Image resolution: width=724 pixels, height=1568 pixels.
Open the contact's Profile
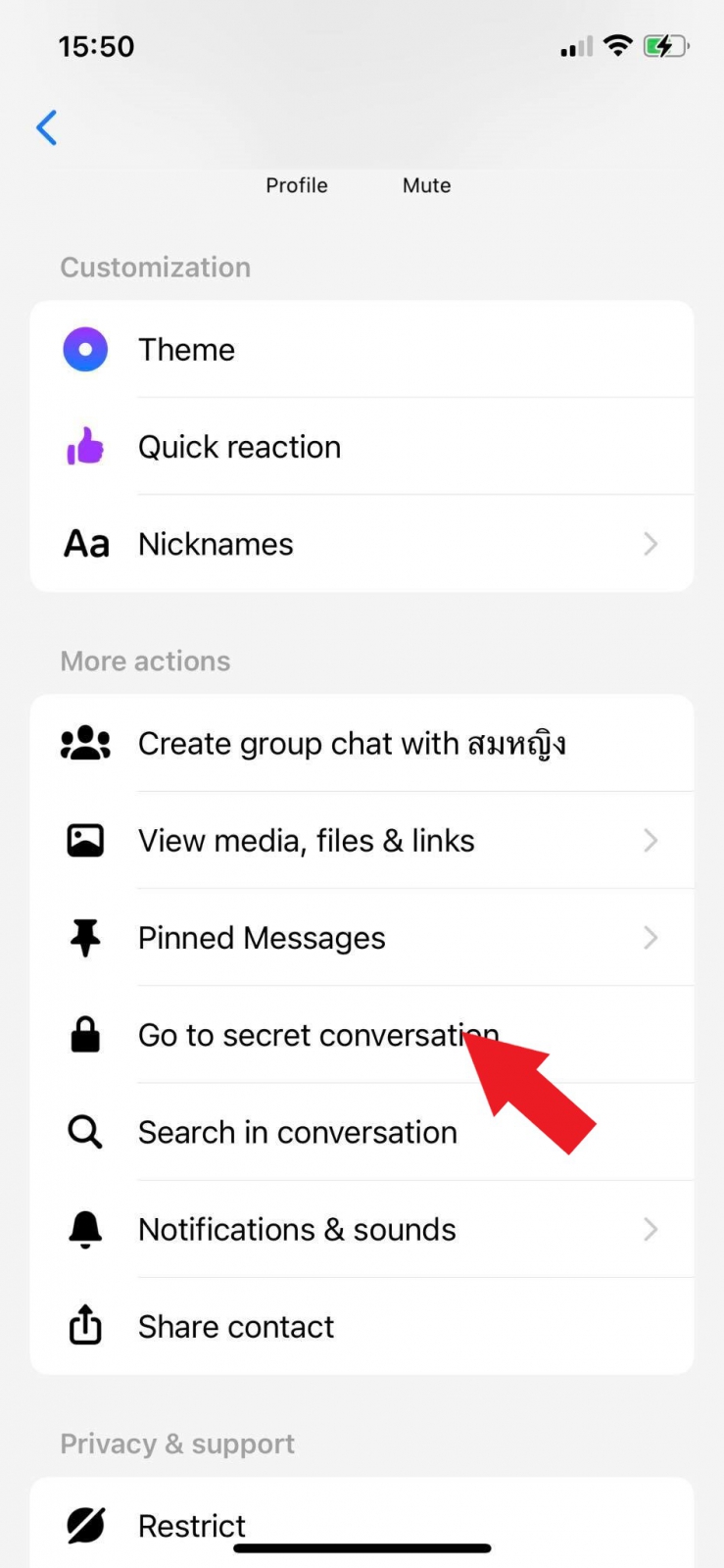point(297,184)
